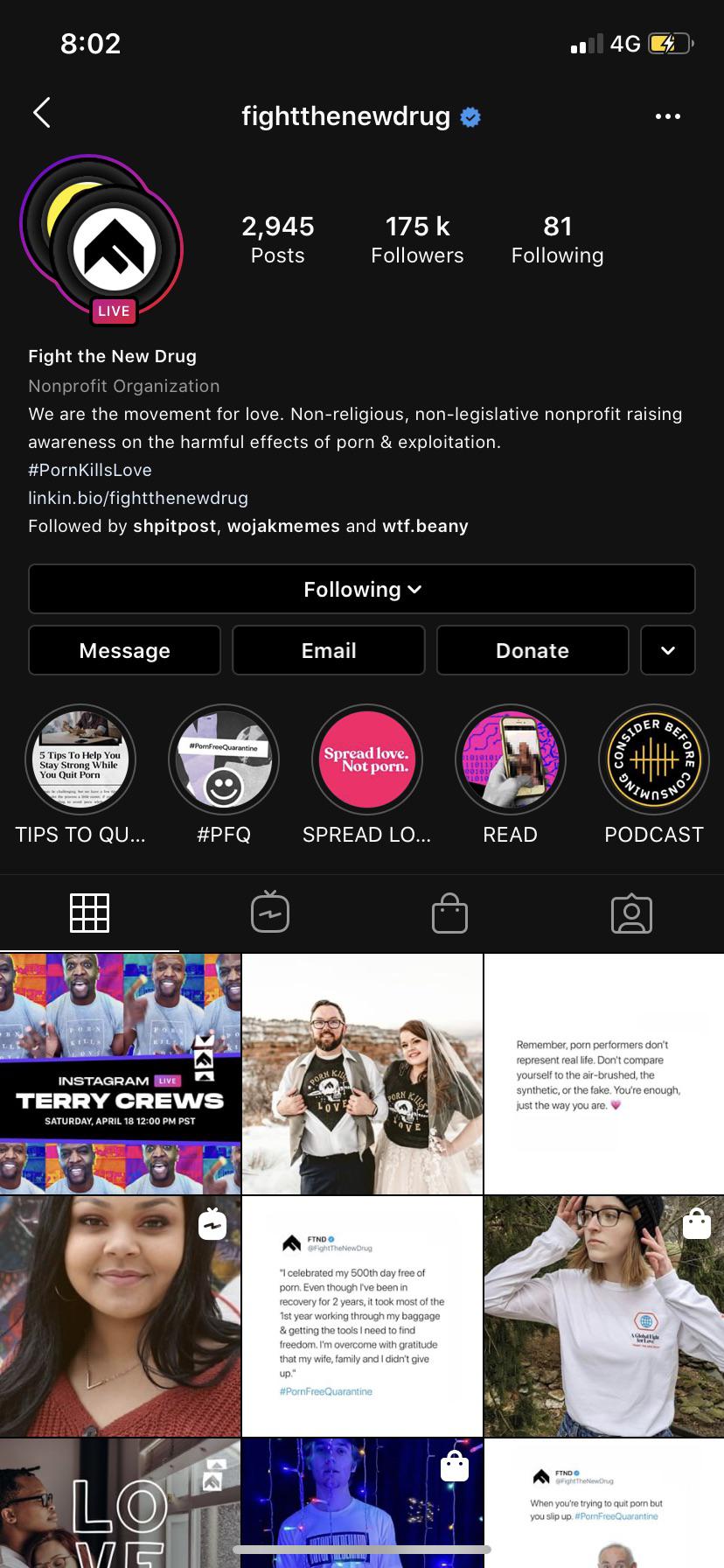The width and height of the screenshot is (724, 1568).
Task: Open the #PFQ story highlight
Action: point(224,761)
